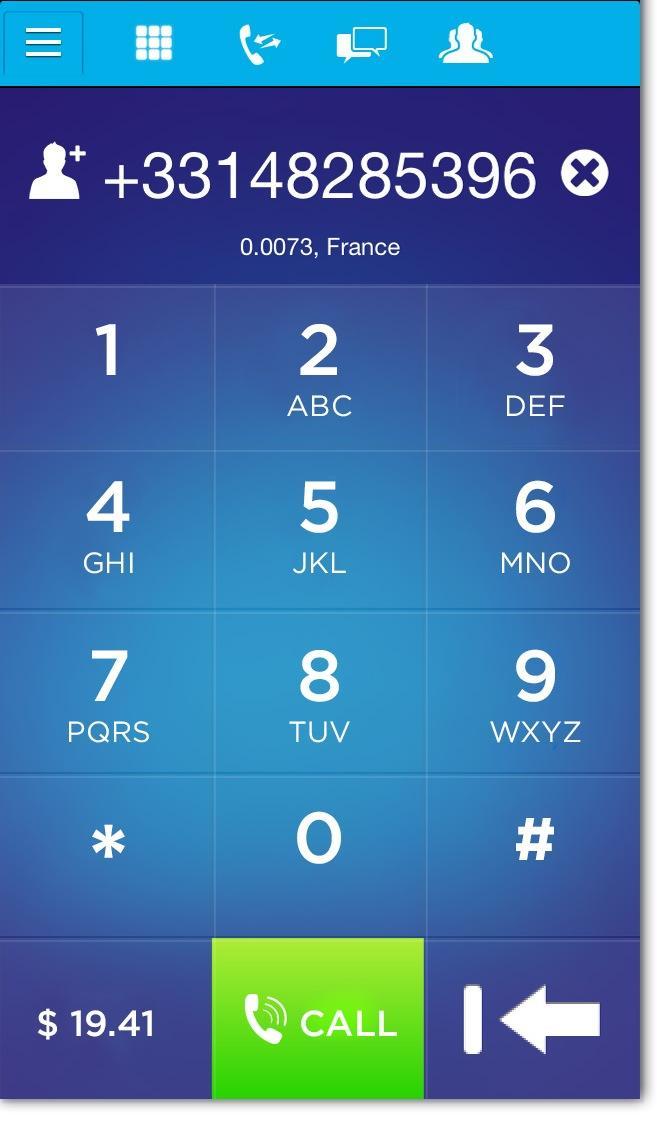Tap the 7 PQRS key
Image resolution: width=657 pixels, height=1126 pixels.
(107, 694)
